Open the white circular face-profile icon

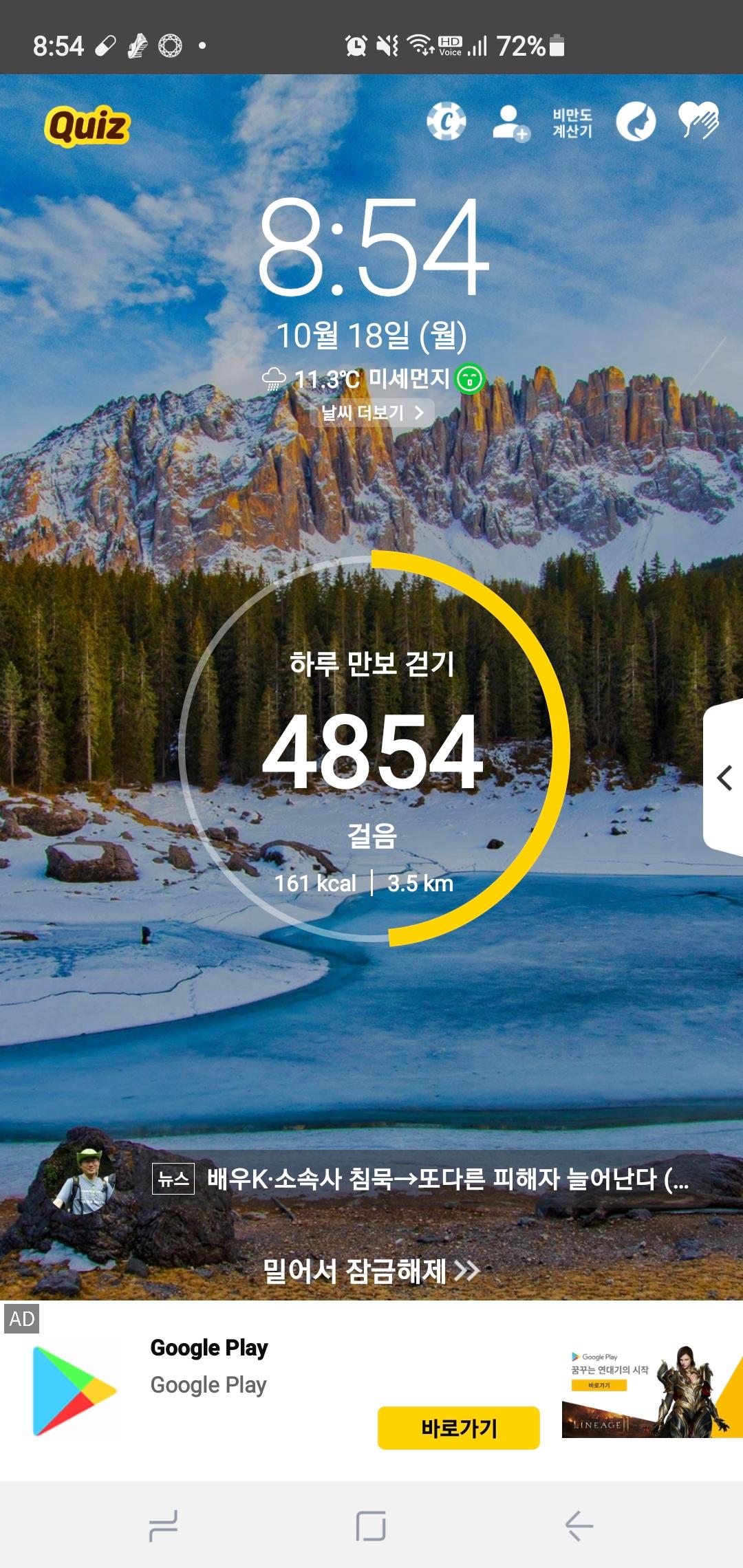click(636, 122)
